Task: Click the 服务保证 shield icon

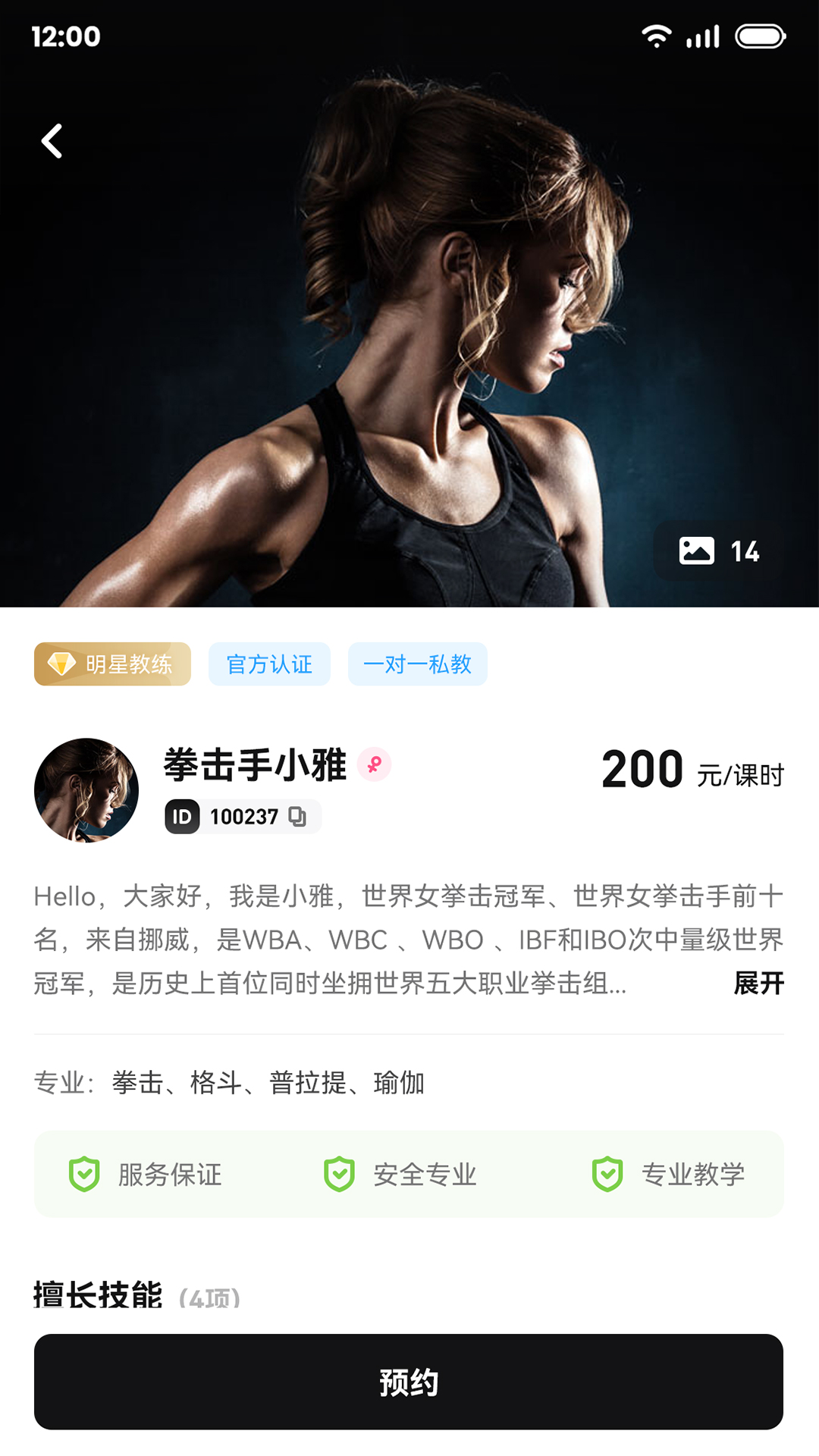Action: point(86,1175)
